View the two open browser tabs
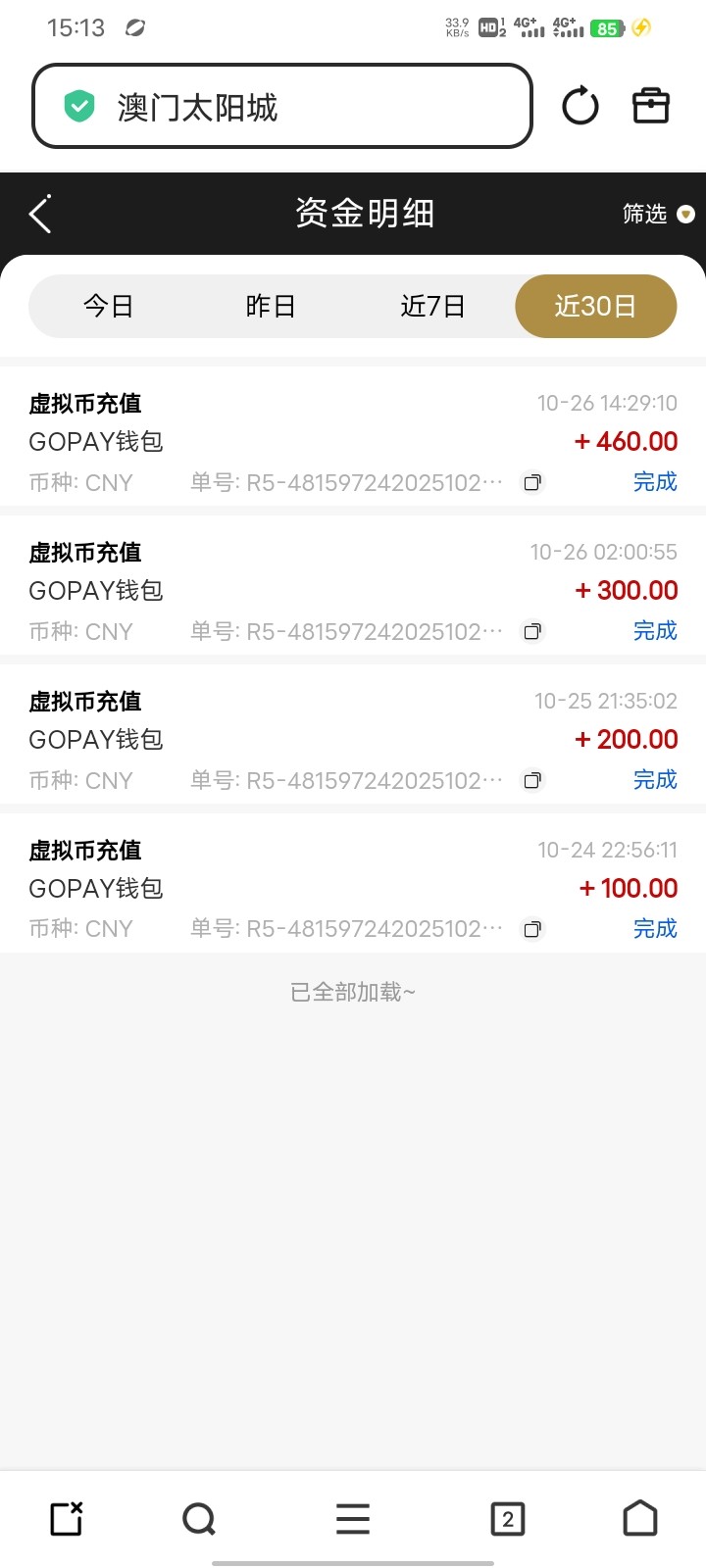Screen dimensions: 706x1568 pos(507,1519)
